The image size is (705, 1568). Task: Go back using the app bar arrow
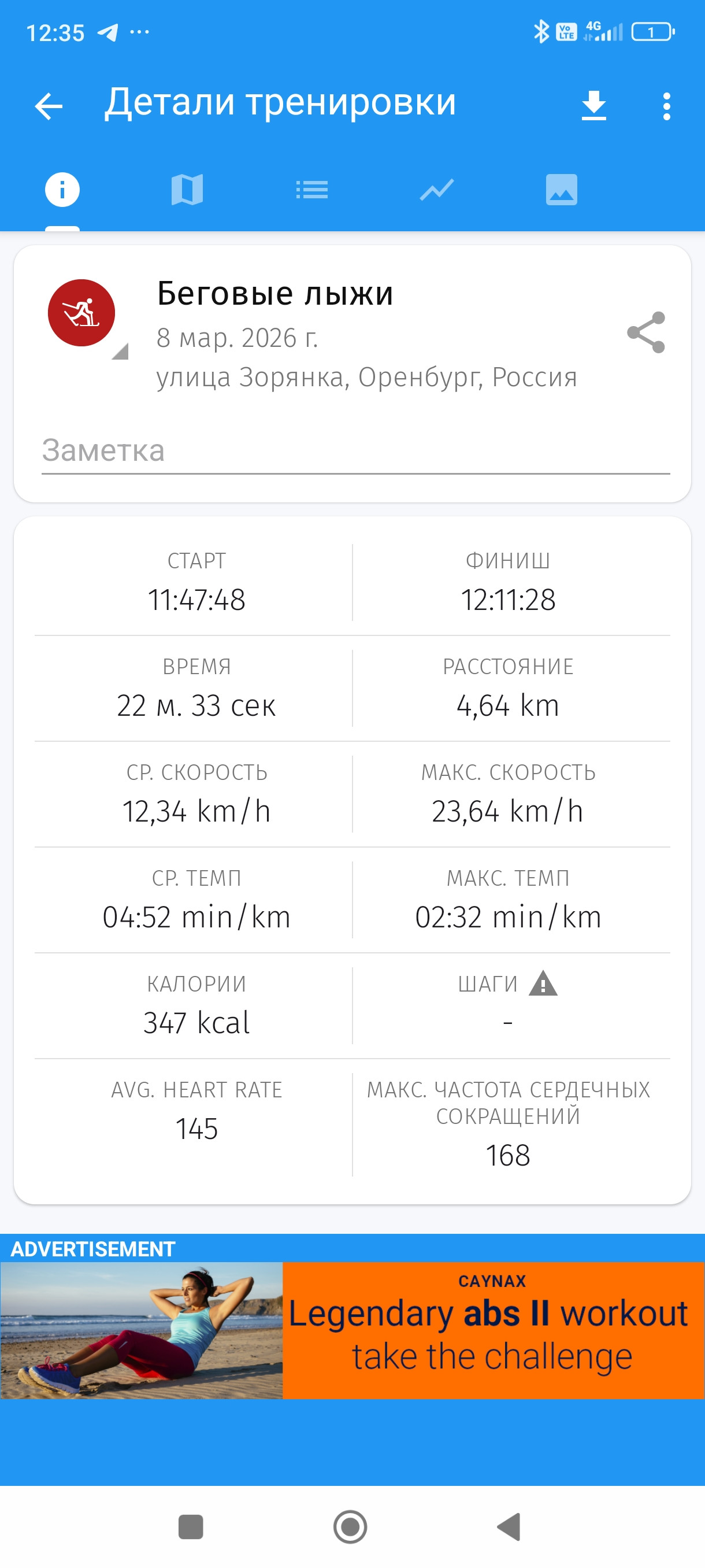pyautogui.click(x=49, y=106)
